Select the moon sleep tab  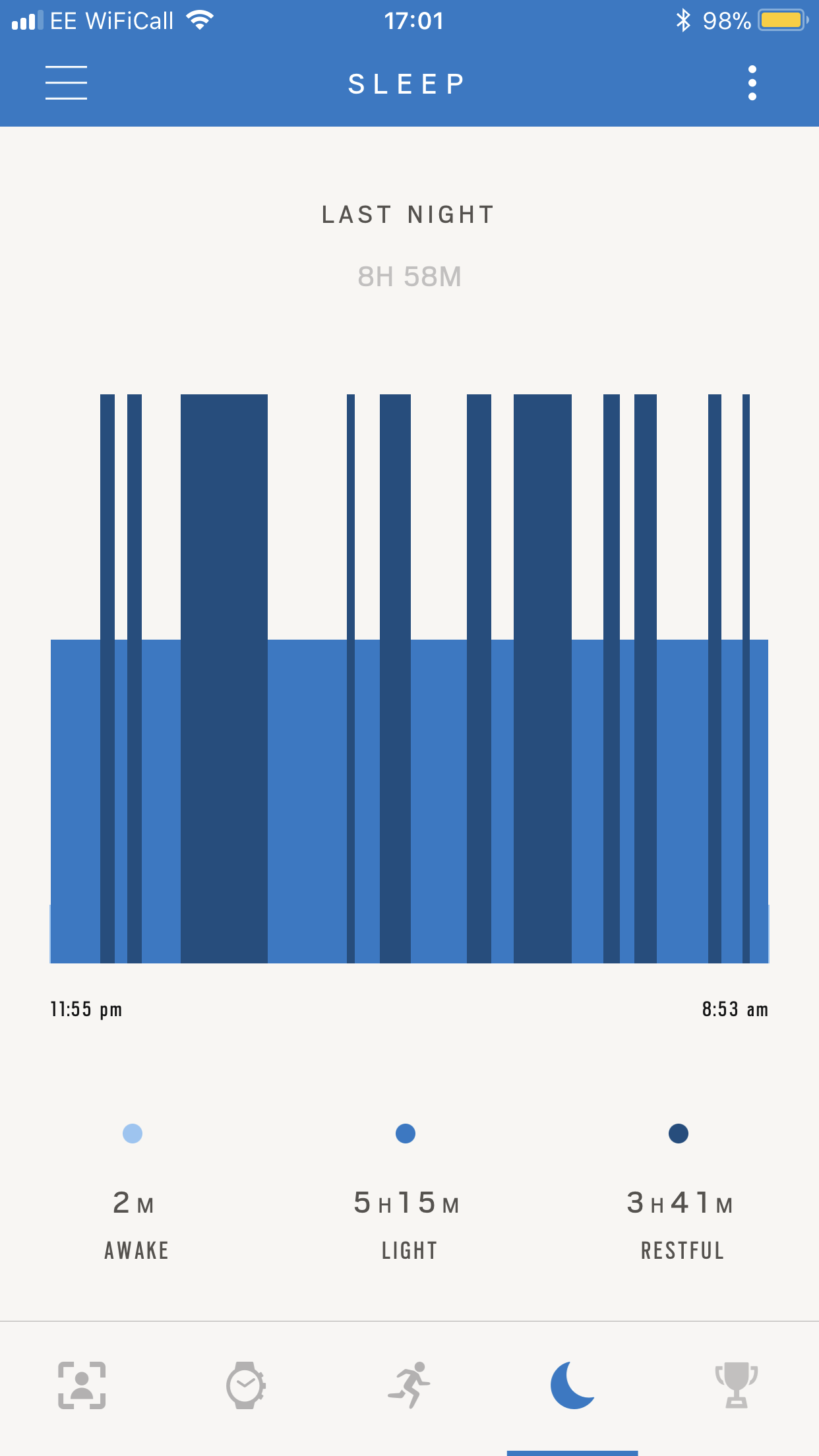click(x=572, y=1385)
